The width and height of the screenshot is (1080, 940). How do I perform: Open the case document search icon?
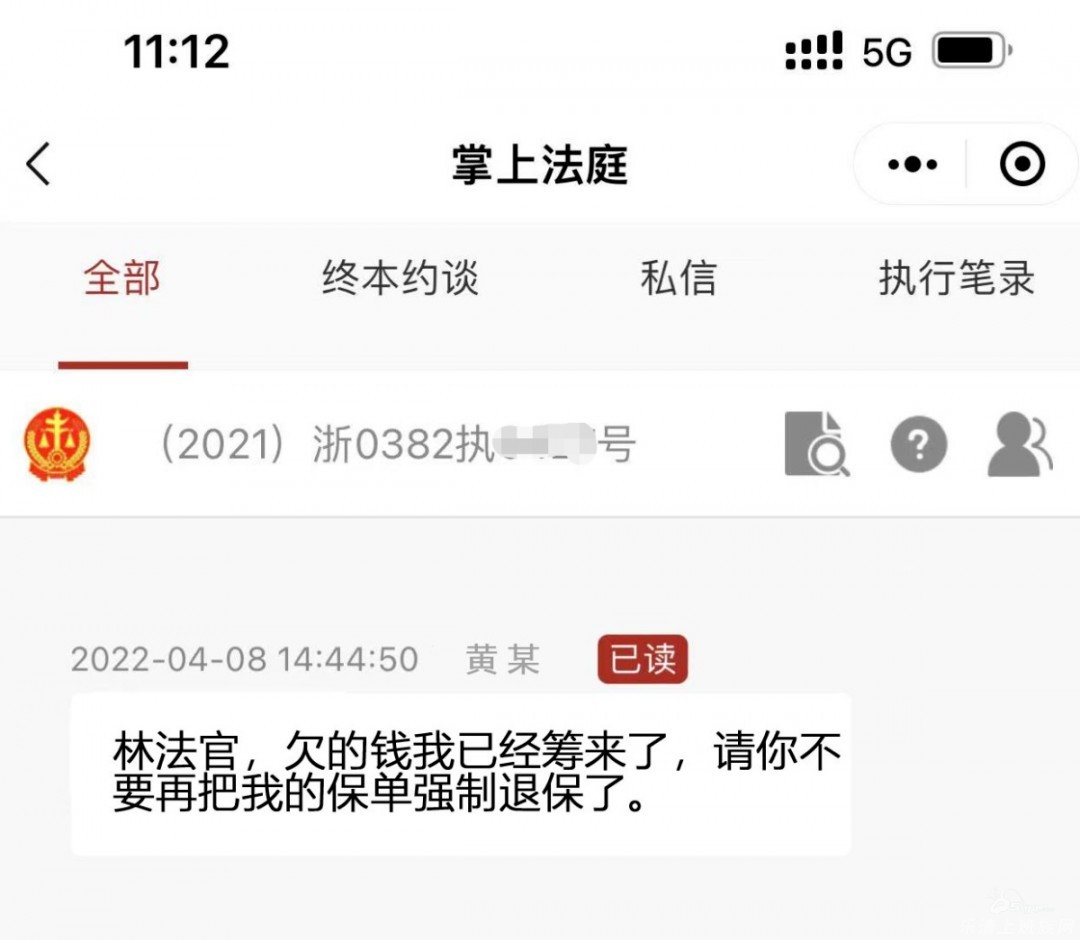click(x=817, y=443)
